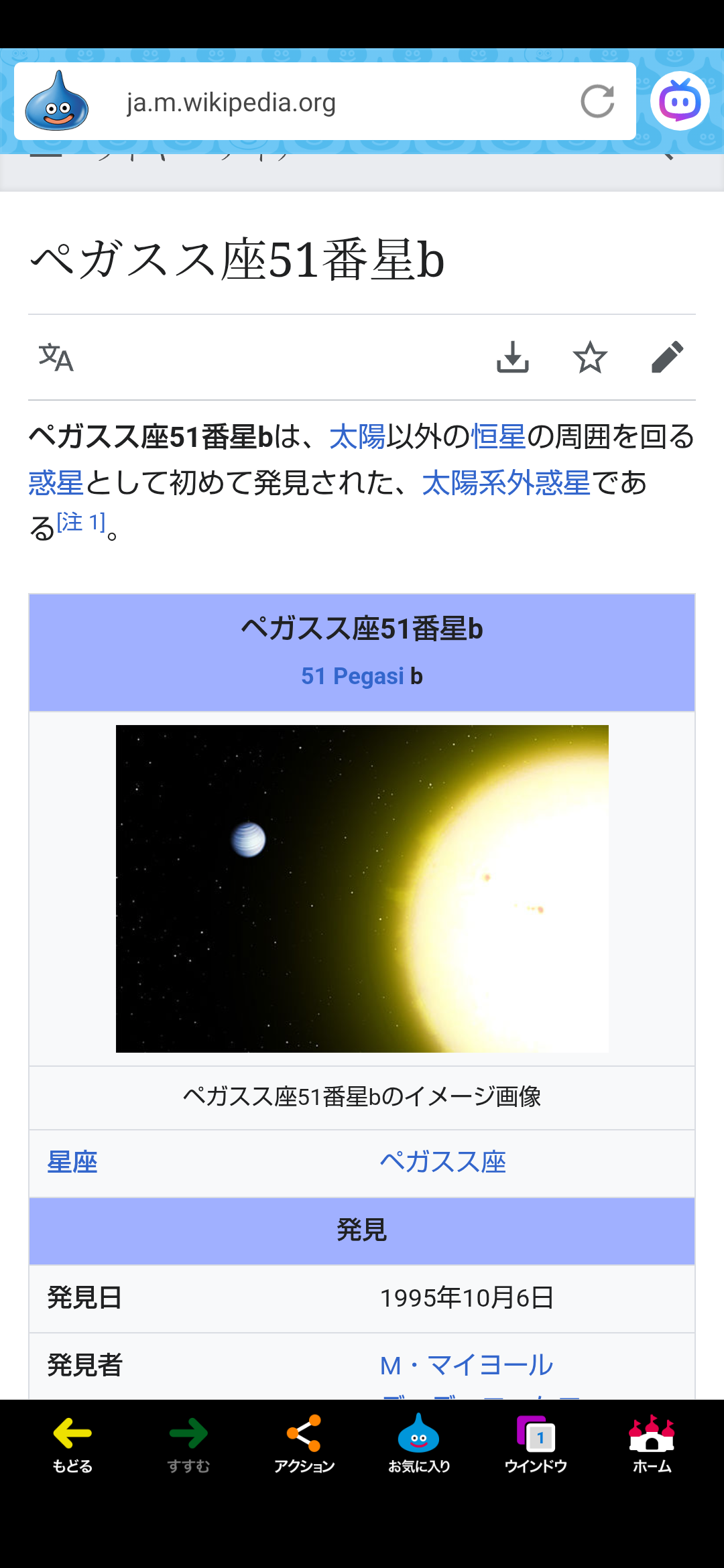Screen dimensions: 724x1568
Task: Open the 惑星 link
Action: (56, 483)
